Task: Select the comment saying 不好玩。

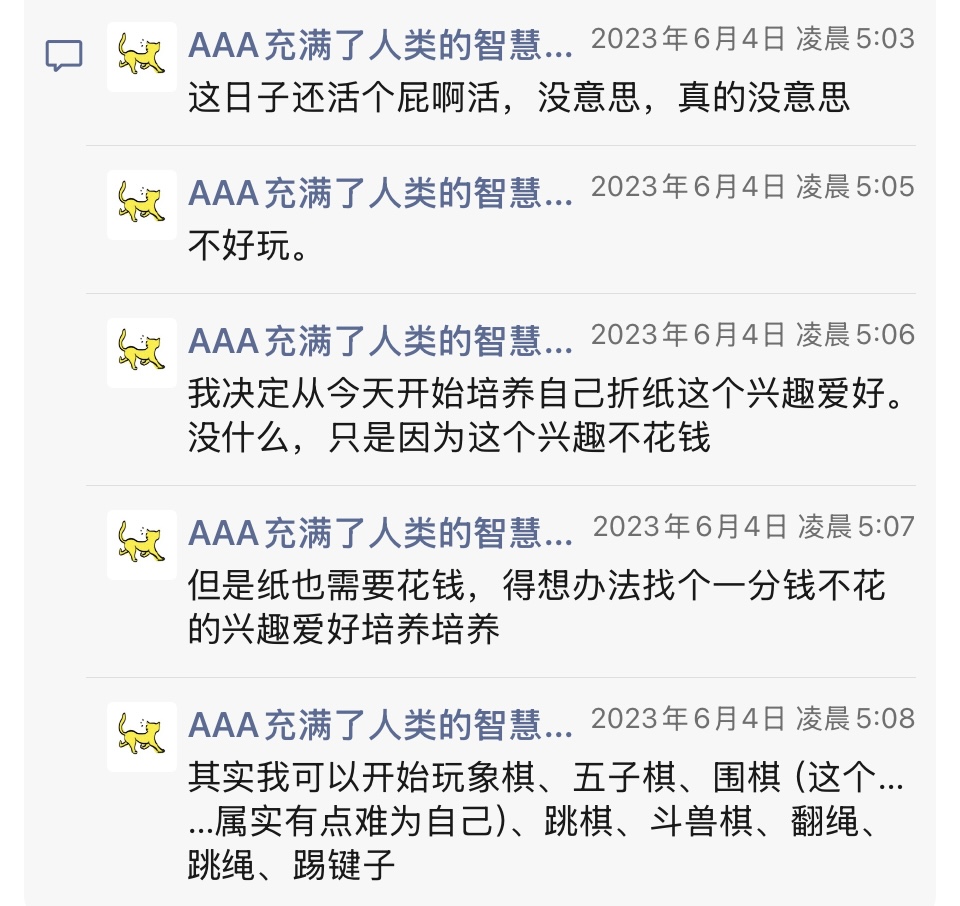Action: 248,247
